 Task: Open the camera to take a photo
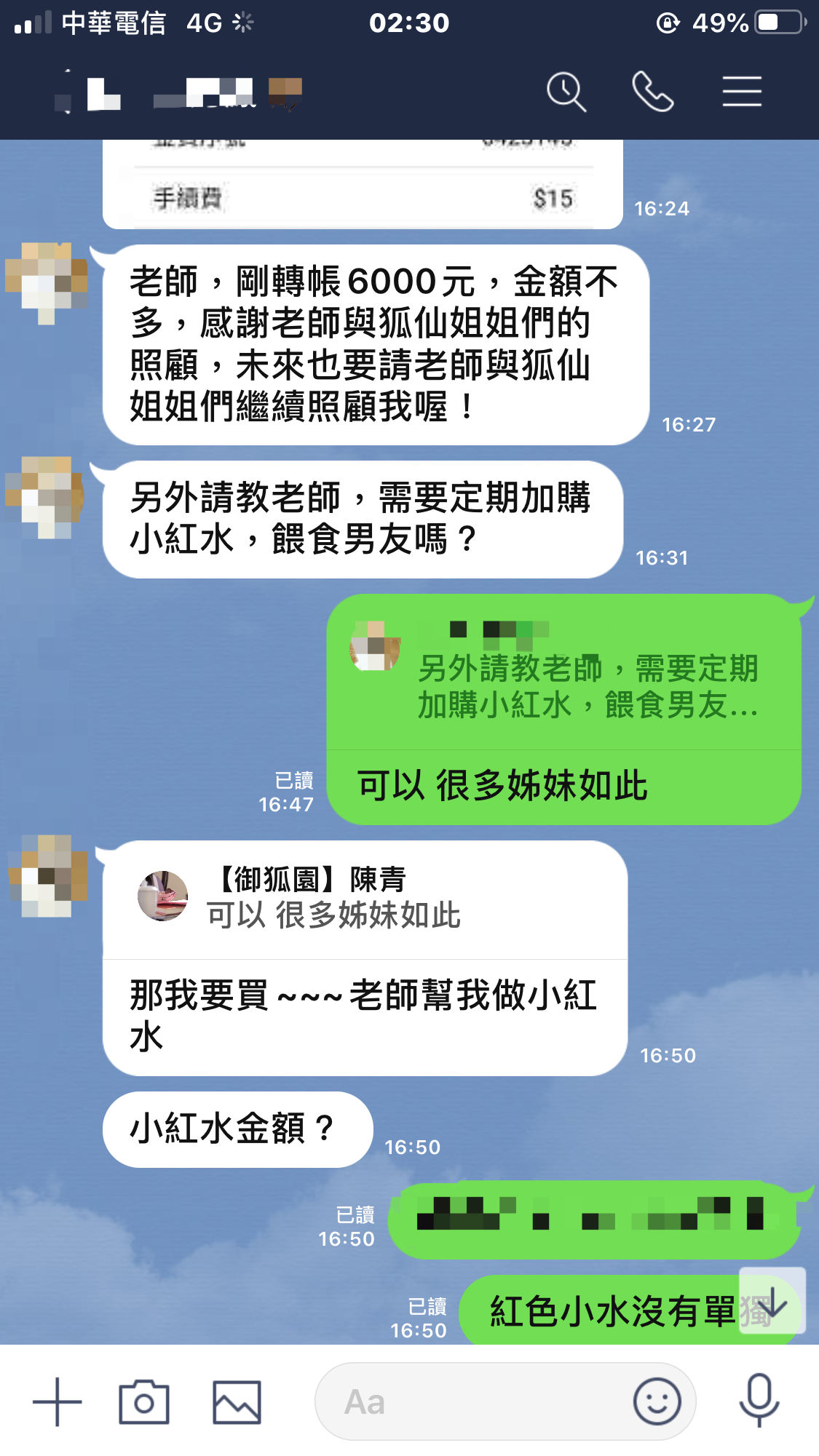coord(144,1401)
